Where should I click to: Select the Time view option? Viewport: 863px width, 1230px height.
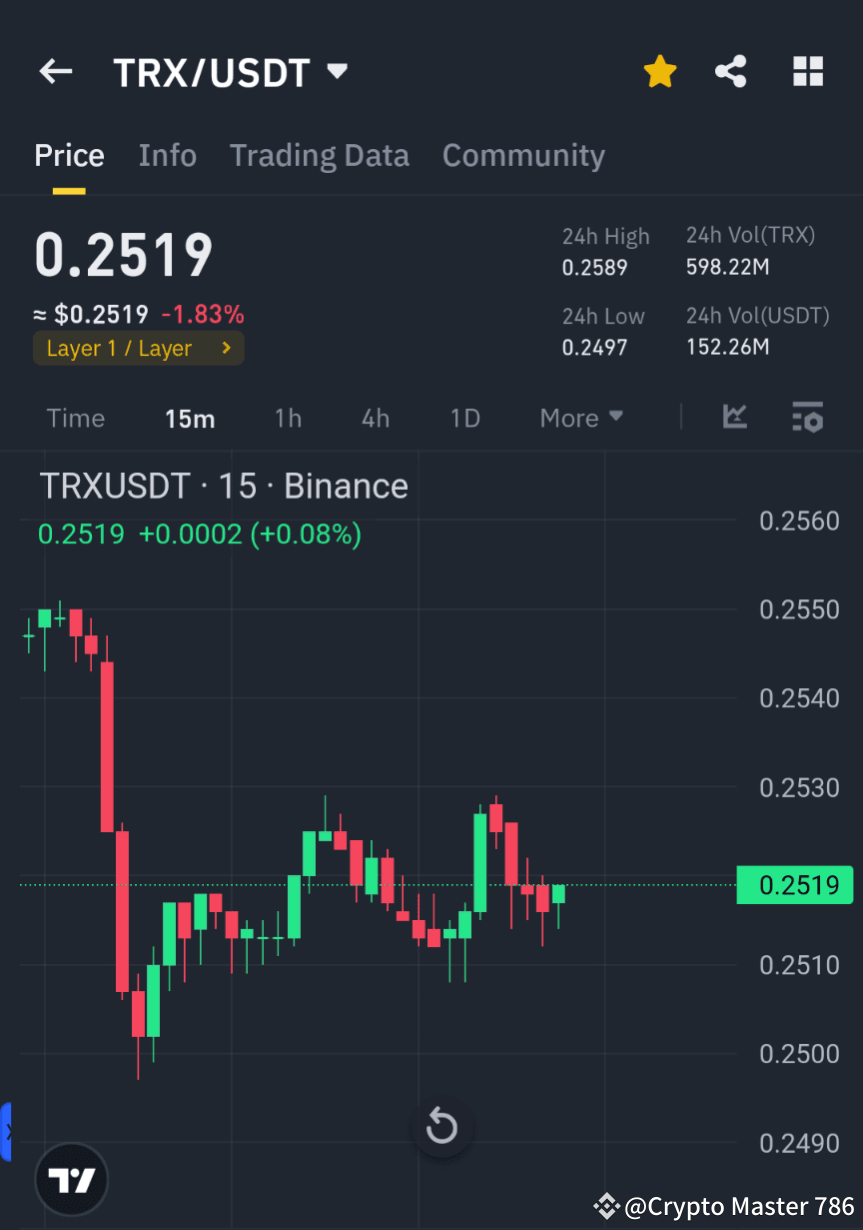coord(76,418)
